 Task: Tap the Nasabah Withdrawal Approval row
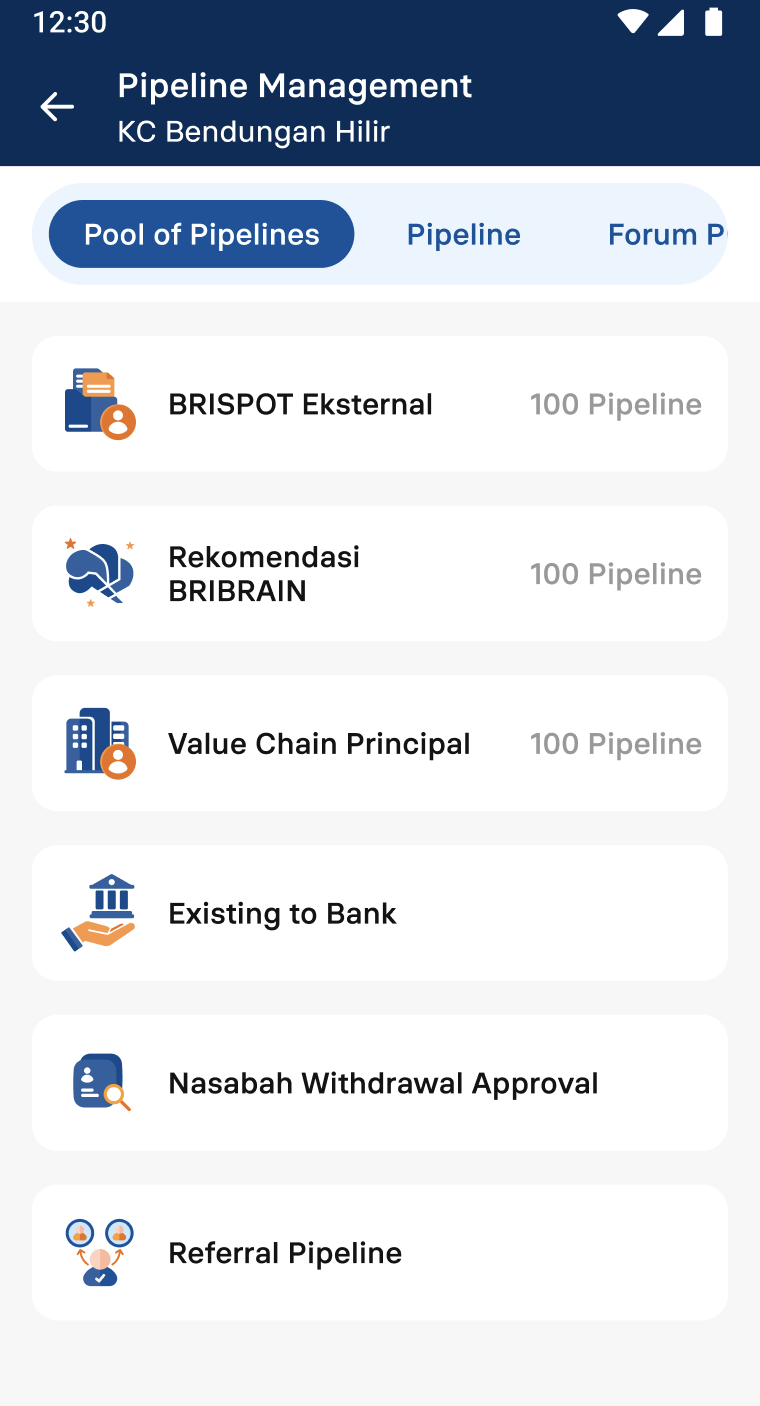click(380, 1082)
